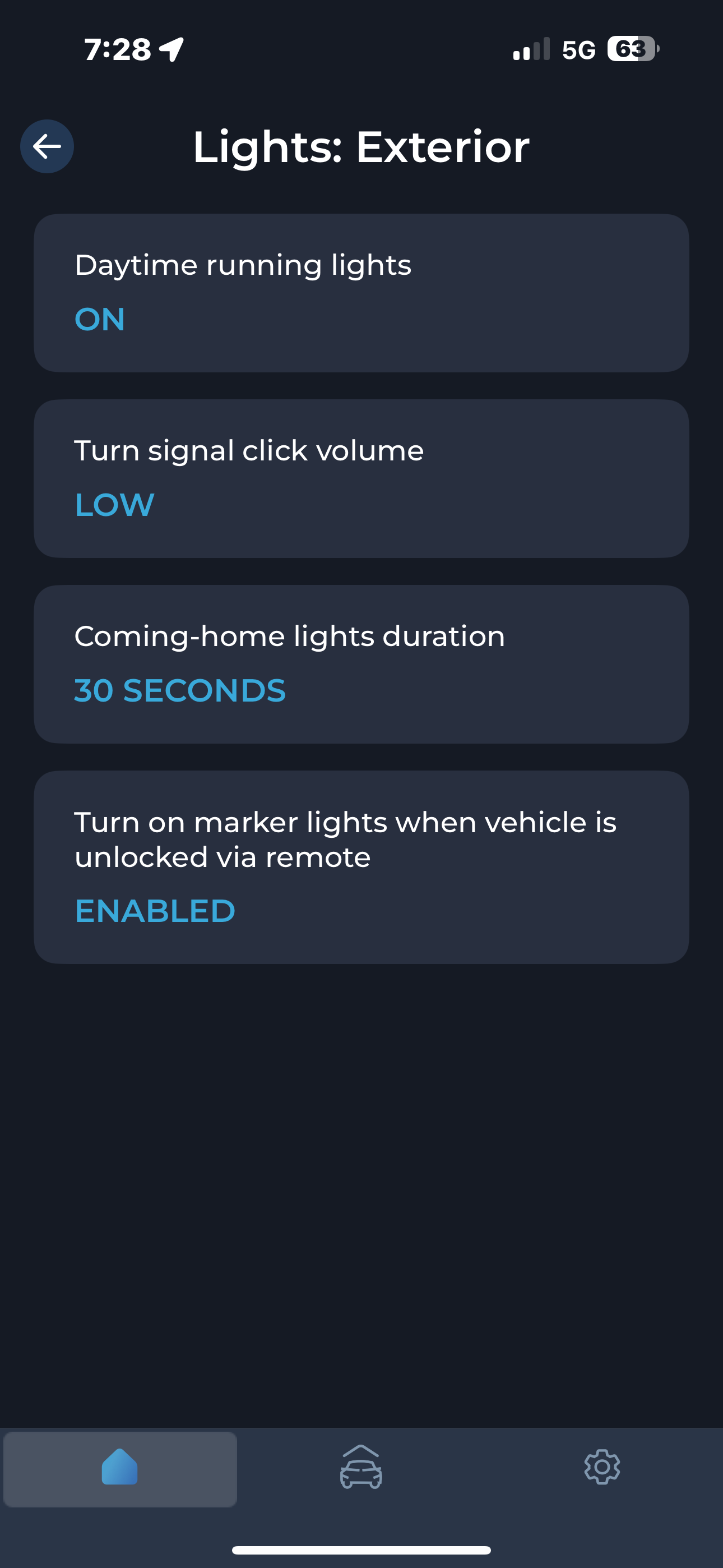Switch to the home tab

click(x=120, y=1468)
